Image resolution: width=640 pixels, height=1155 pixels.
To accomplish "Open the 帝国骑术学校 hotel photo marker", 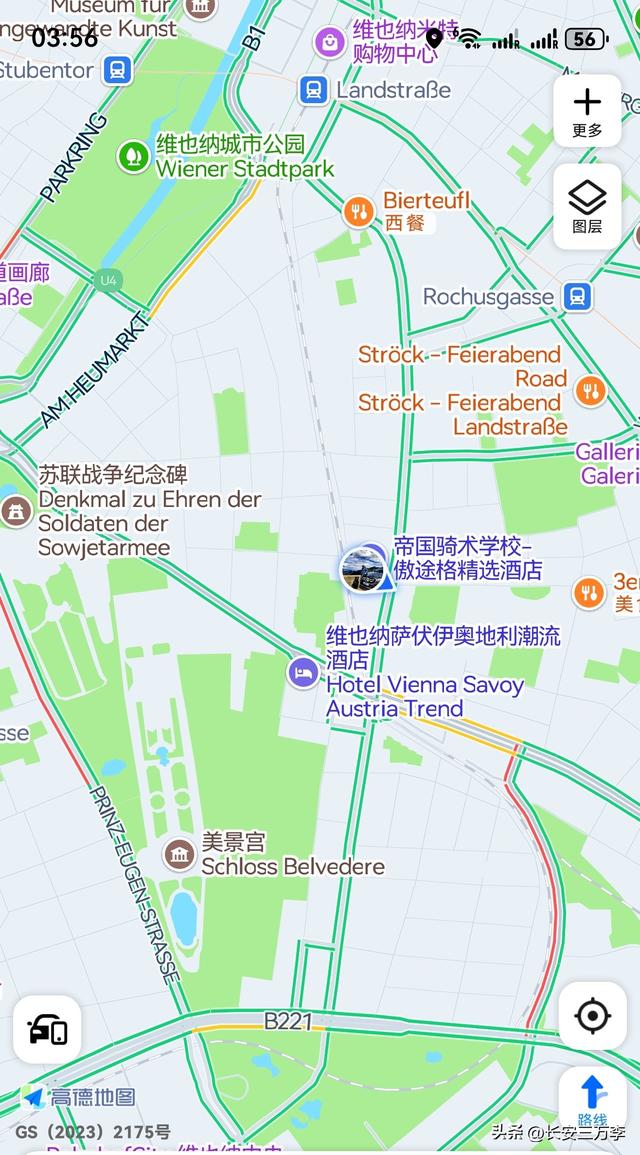I will click(x=362, y=569).
